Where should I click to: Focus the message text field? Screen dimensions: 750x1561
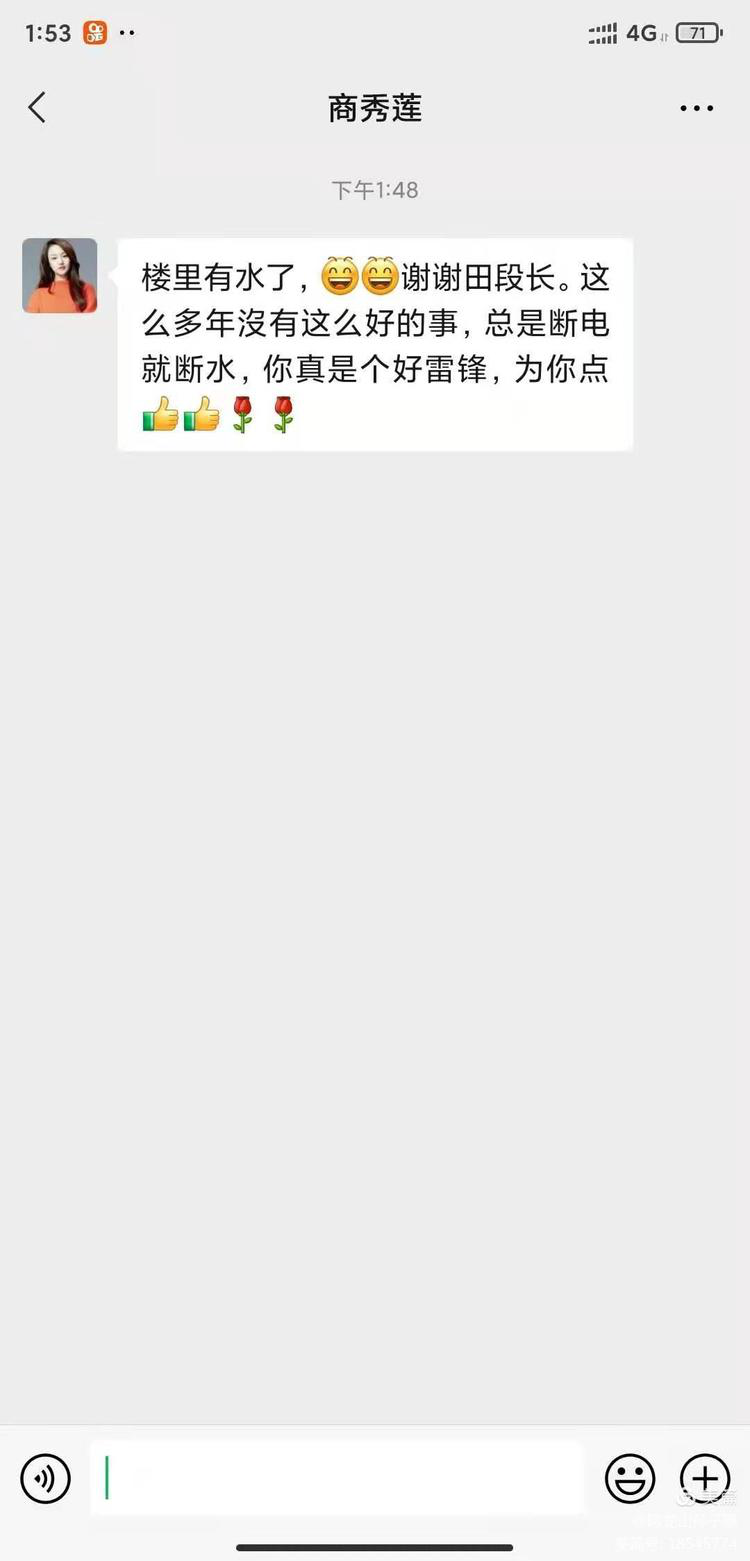(x=337, y=1478)
